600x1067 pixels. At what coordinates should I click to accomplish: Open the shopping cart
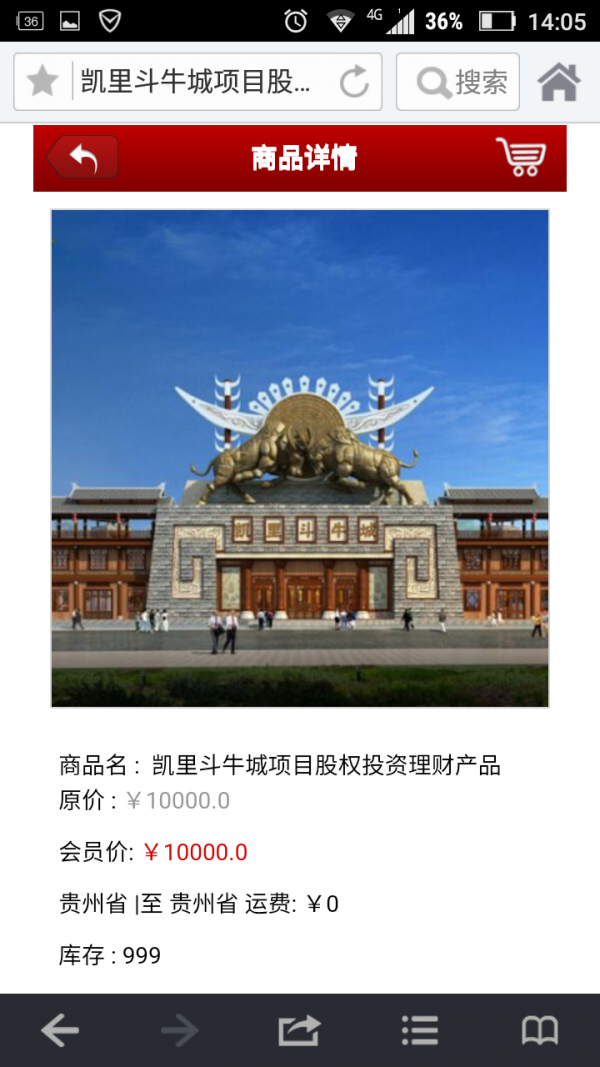coord(521,157)
